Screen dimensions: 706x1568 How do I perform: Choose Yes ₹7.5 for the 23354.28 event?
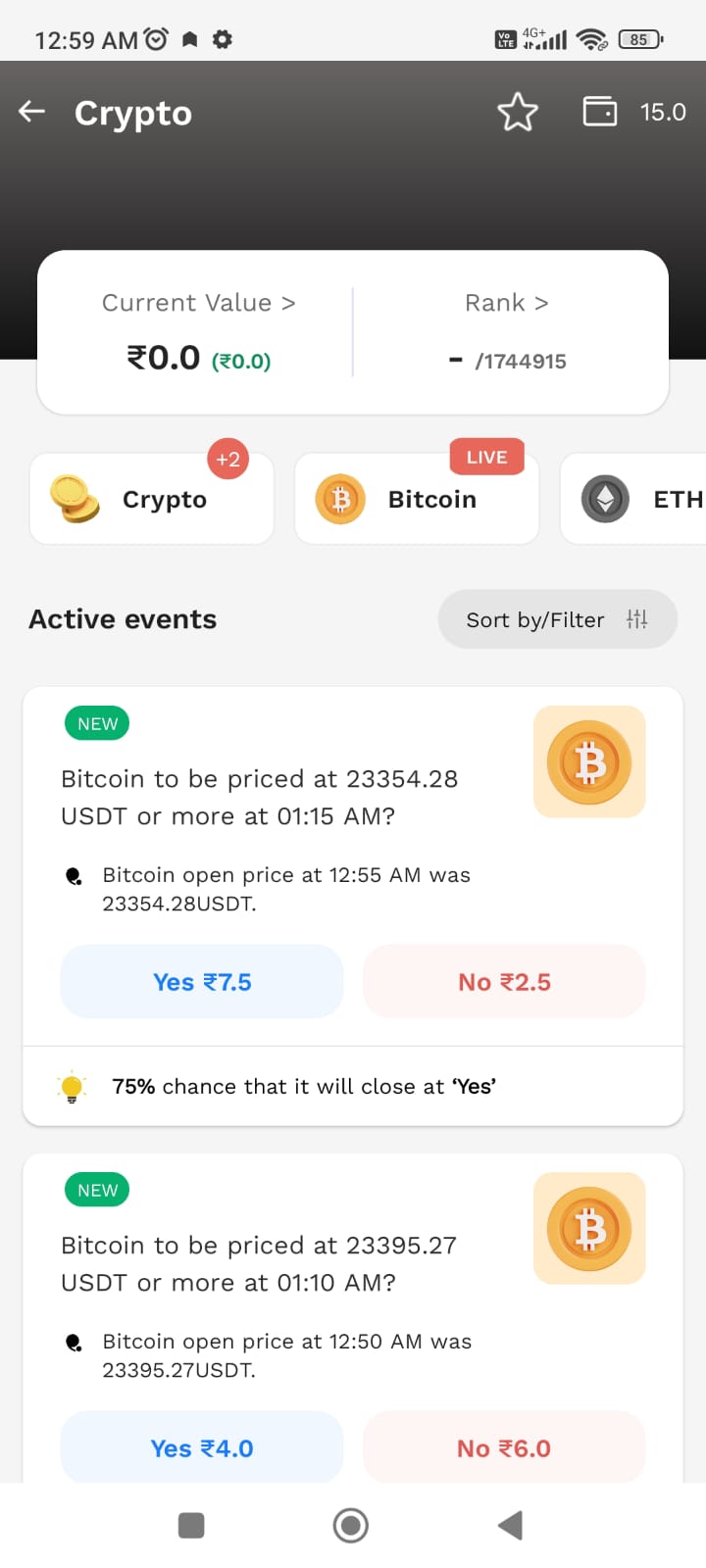coord(202,982)
